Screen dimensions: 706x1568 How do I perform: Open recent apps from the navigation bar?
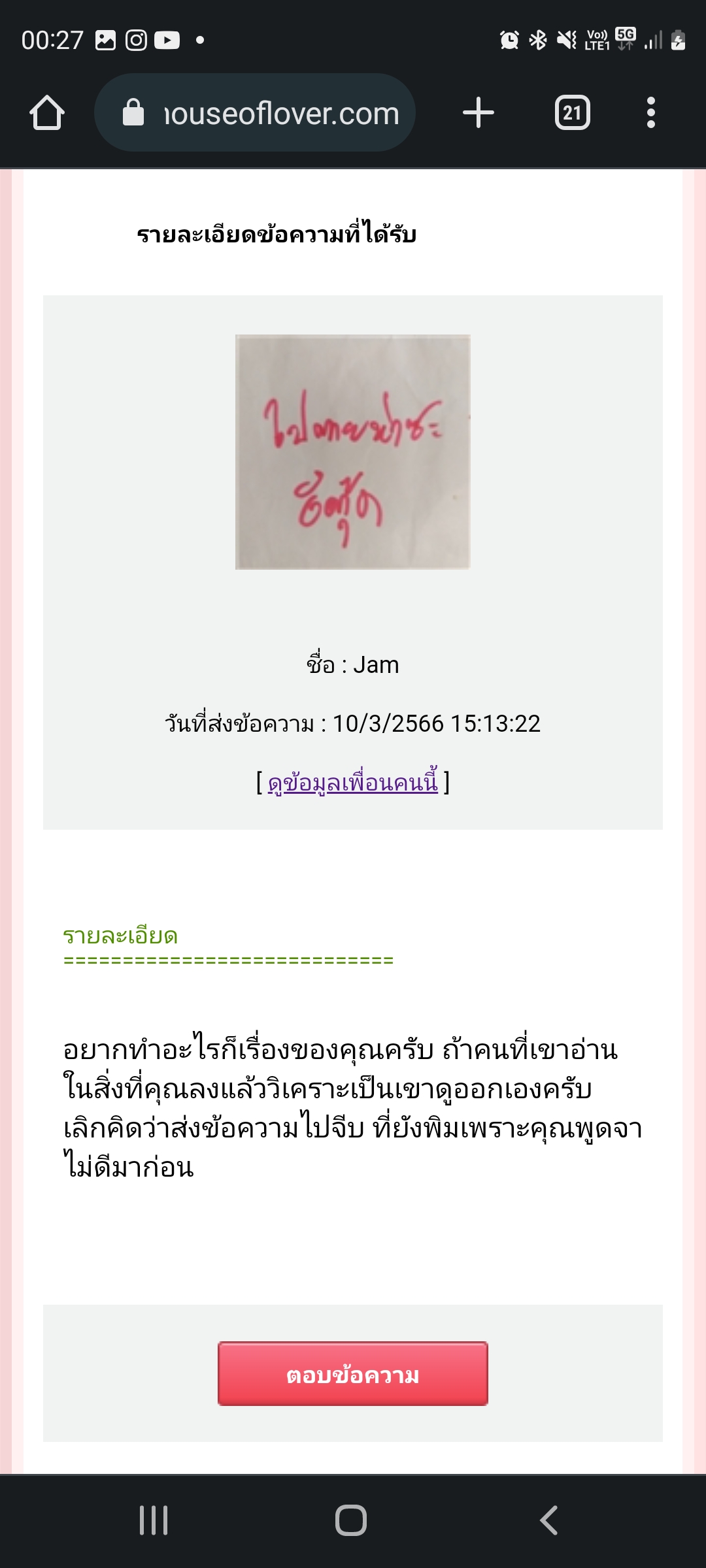pyautogui.click(x=154, y=1520)
